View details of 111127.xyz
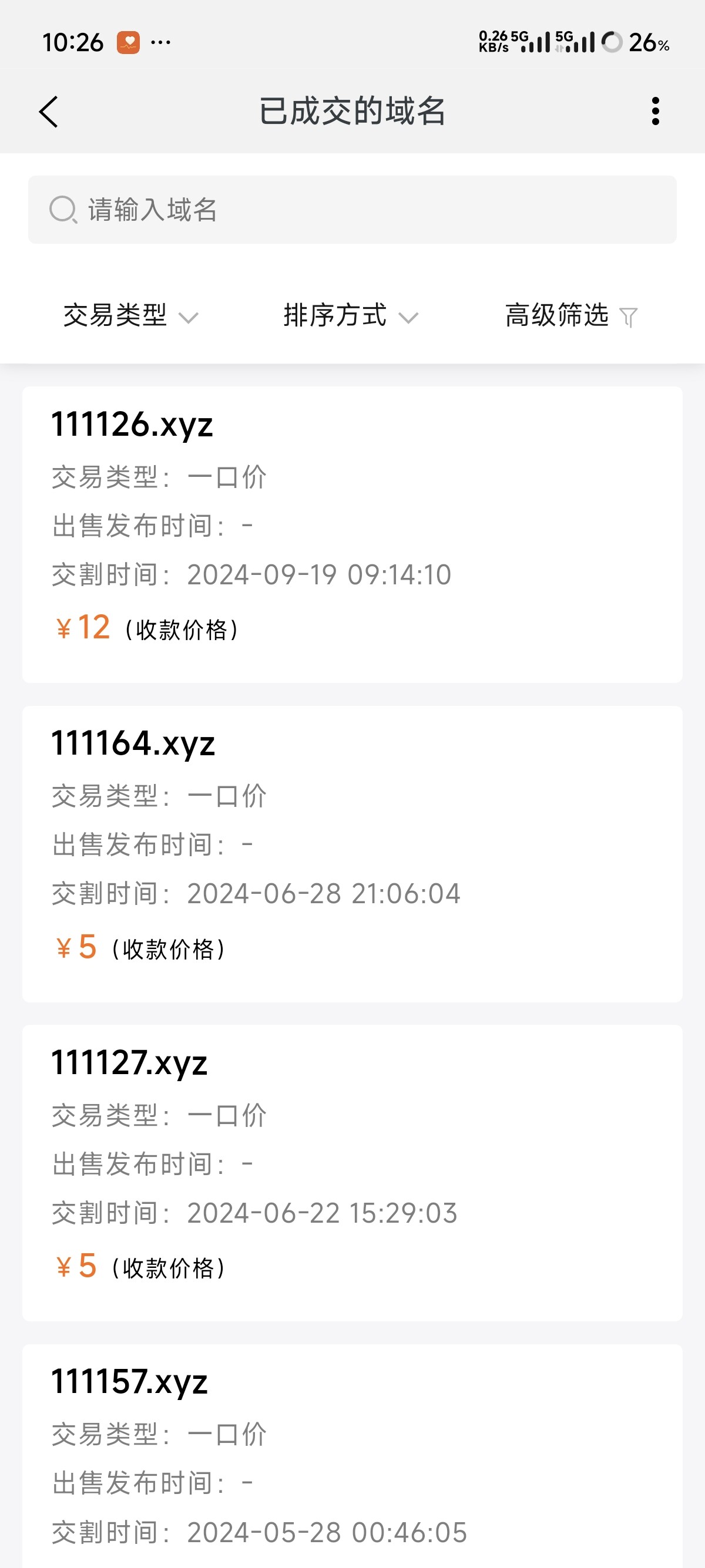Image resolution: width=705 pixels, height=1568 pixels. coord(352,1172)
